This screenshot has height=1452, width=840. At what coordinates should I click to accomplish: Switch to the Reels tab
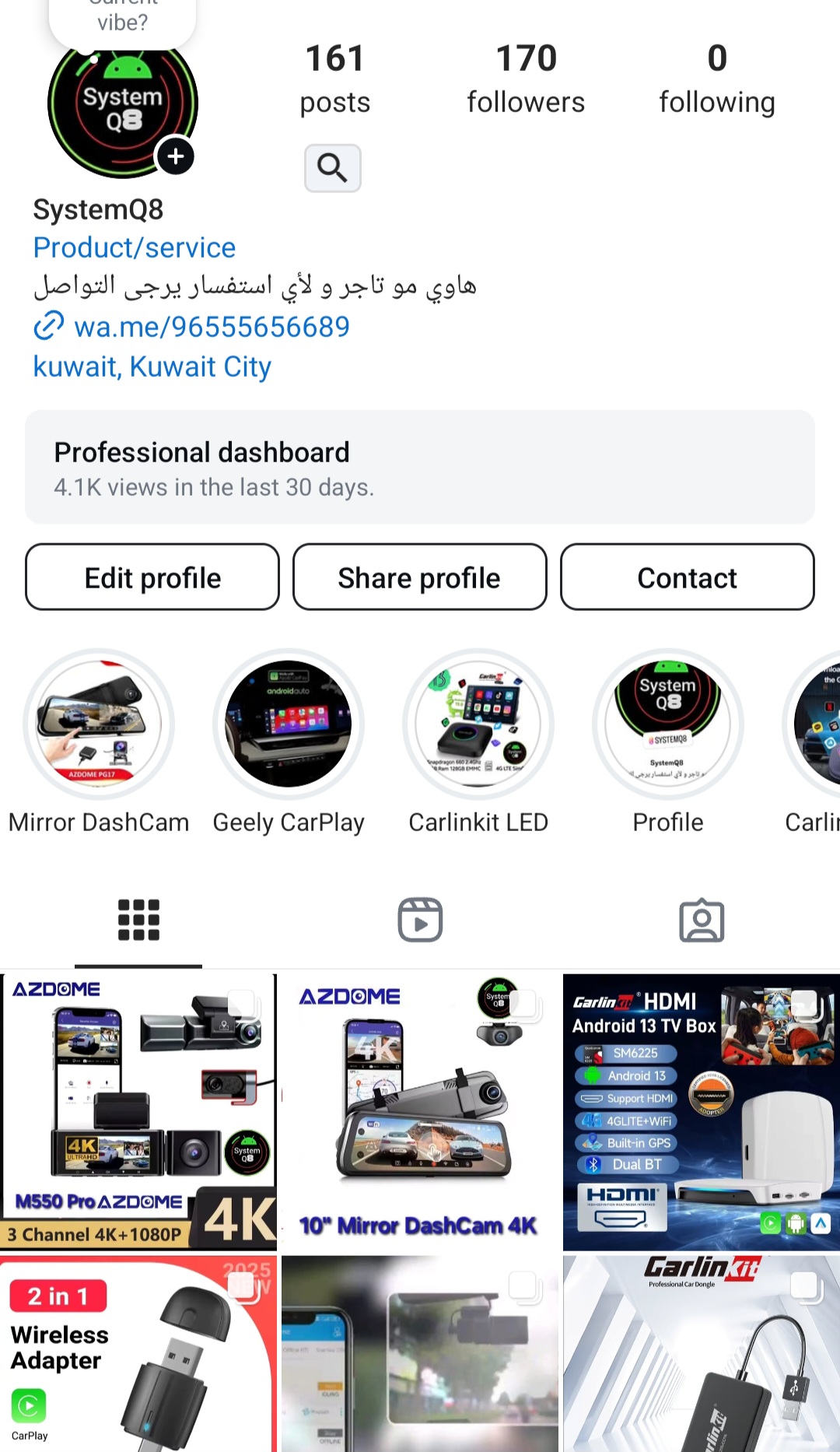pyautogui.click(x=420, y=920)
